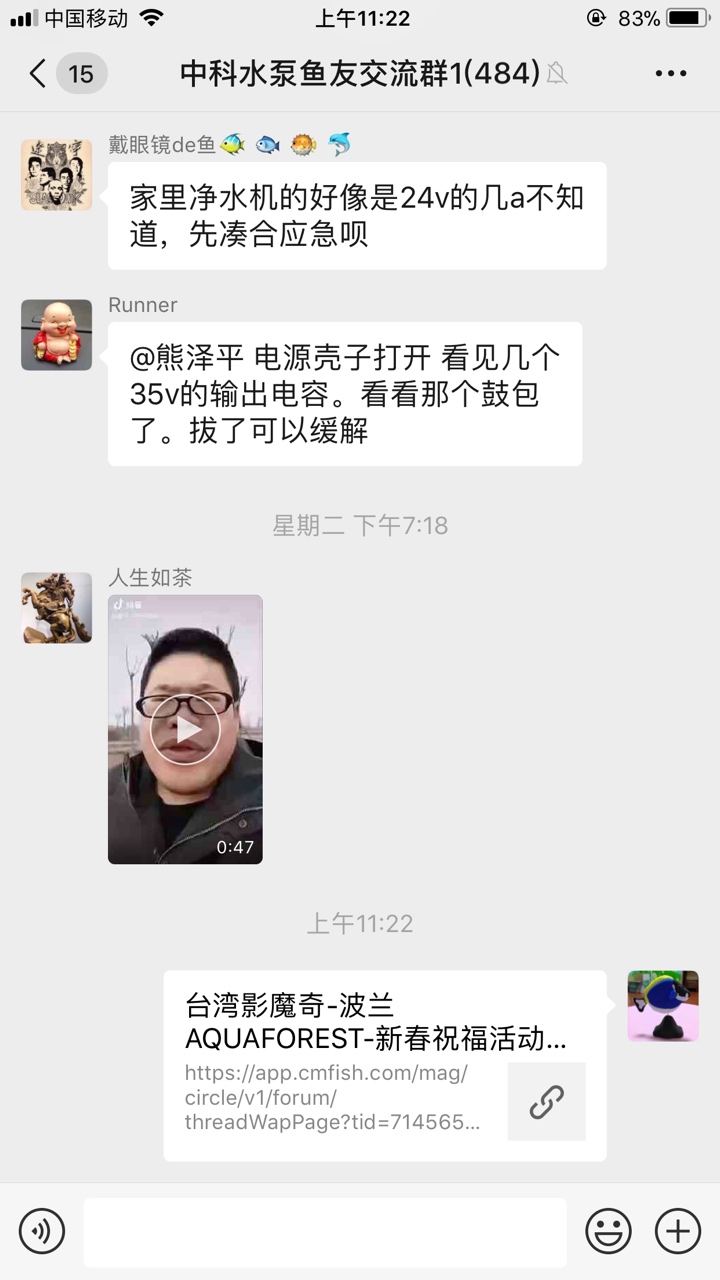
Task: Open my own avatar beside the link
Action: 662,1006
